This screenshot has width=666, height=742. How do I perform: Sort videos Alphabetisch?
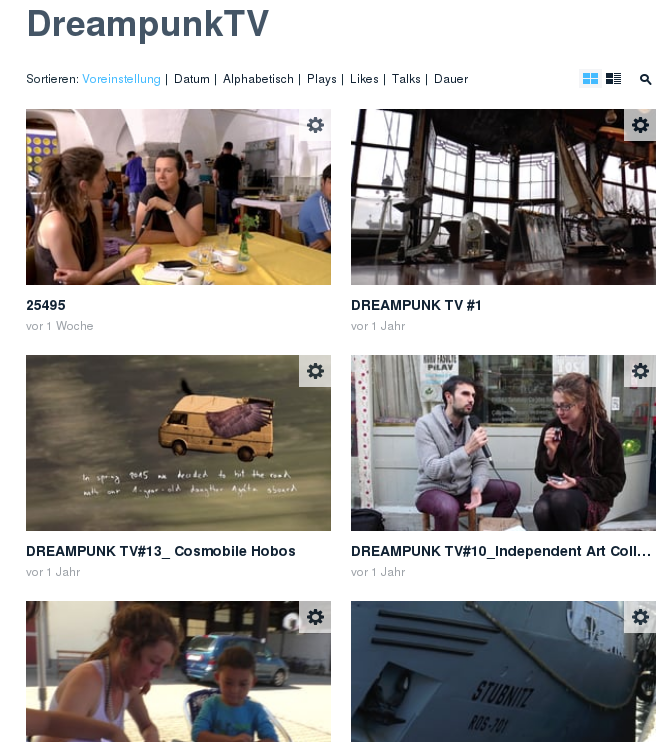click(258, 79)
